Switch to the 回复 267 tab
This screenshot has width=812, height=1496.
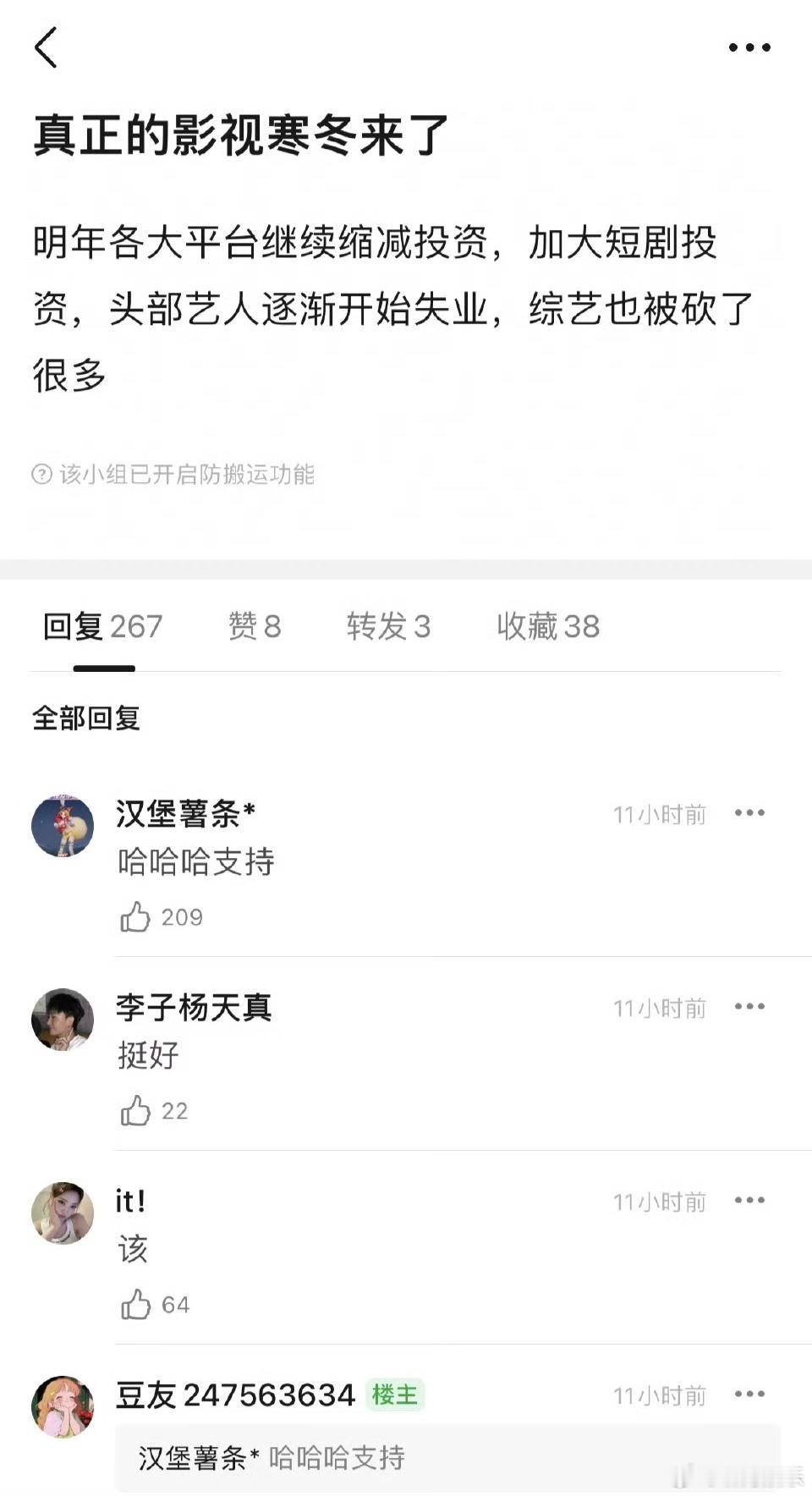point(103,627)
